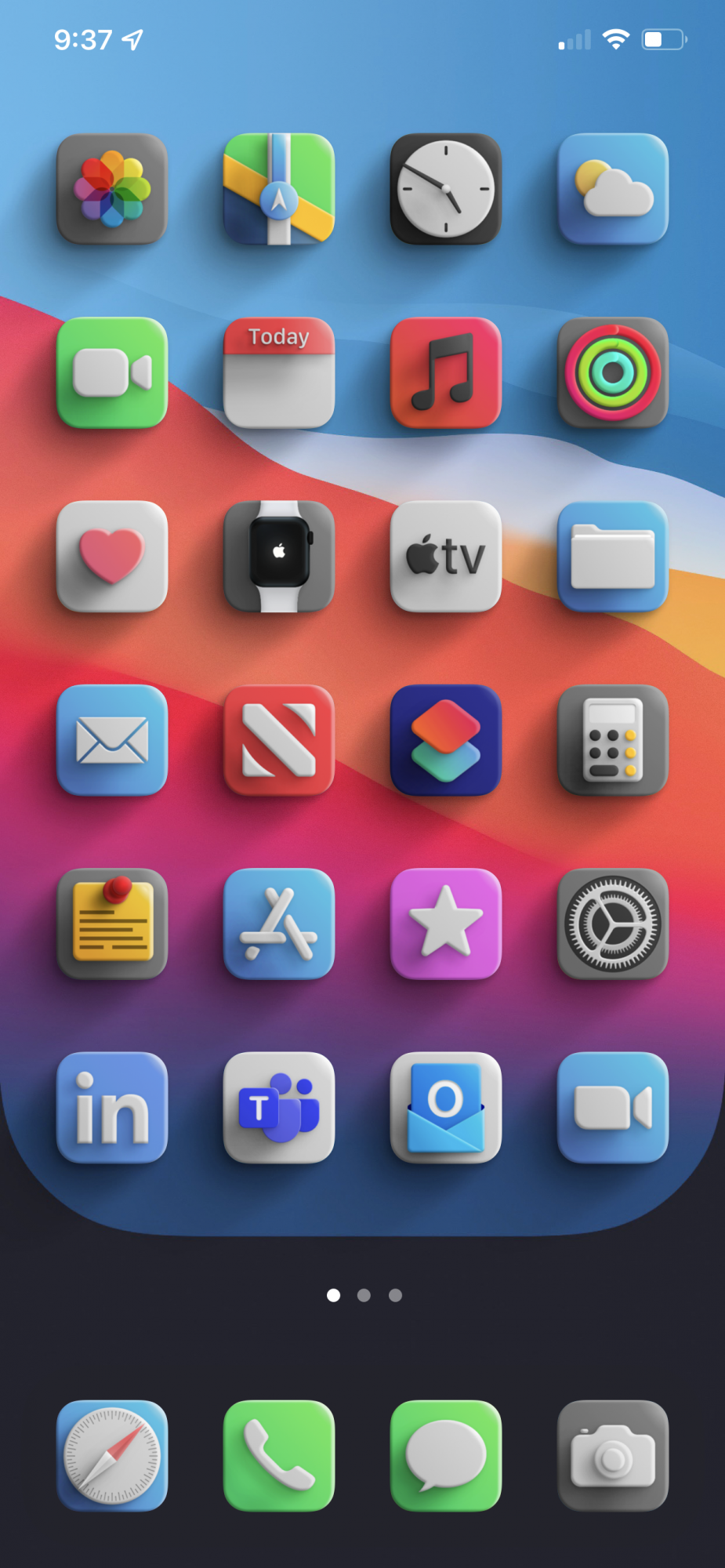Open Microsoft Teams
725x1568 pixels.
tap(279, 1107)
